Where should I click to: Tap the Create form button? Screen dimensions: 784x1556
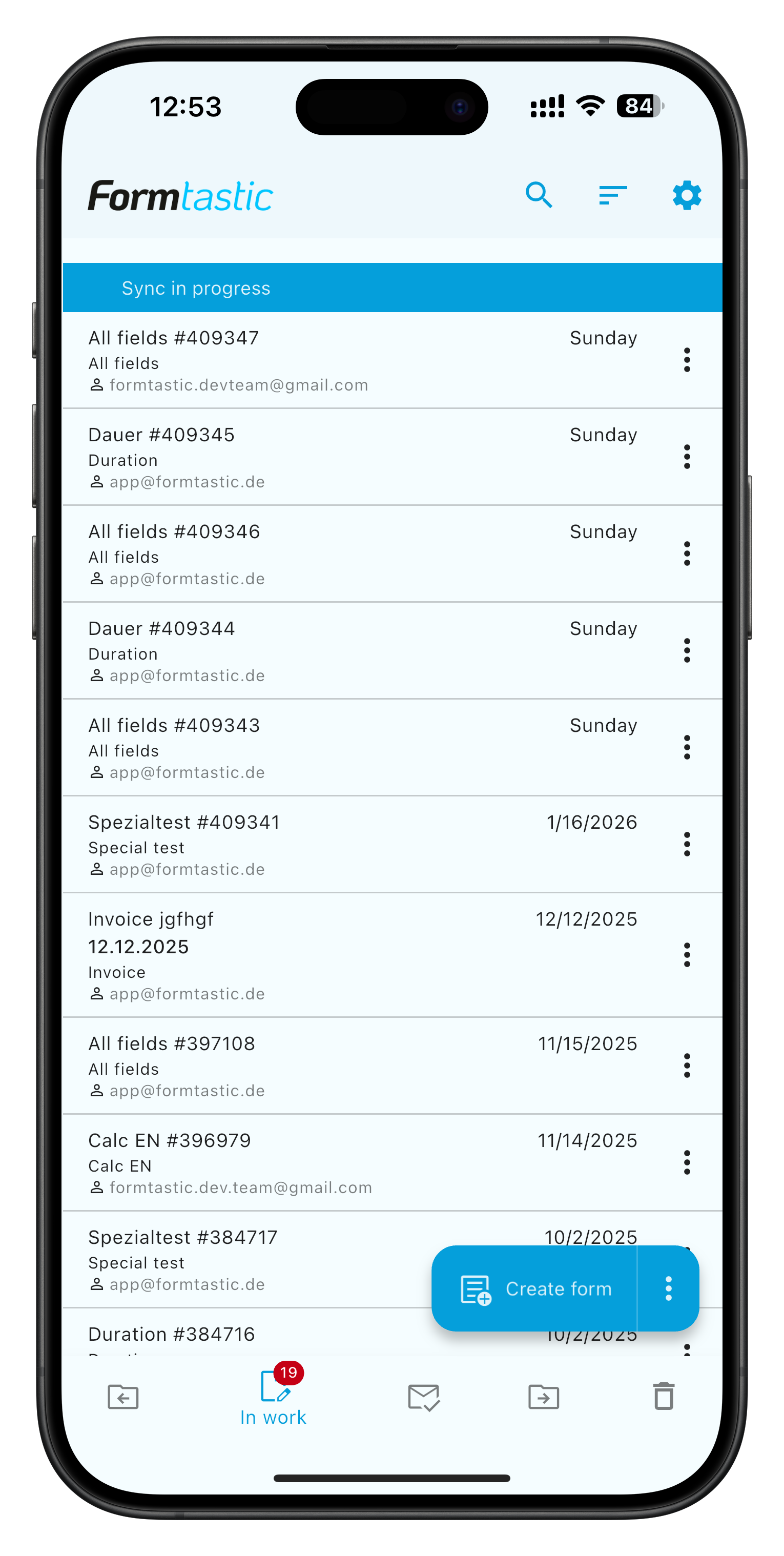pos(535,1288)
